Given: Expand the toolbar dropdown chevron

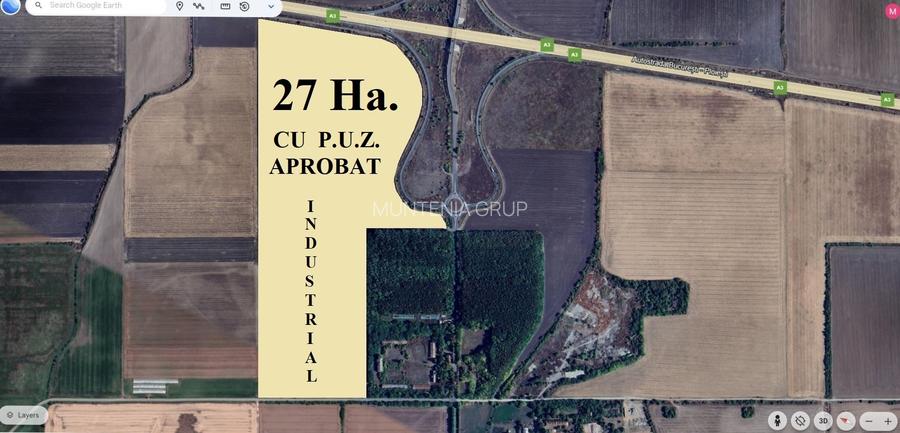Looking at the screenshot, I should click(x=271, y=6).
